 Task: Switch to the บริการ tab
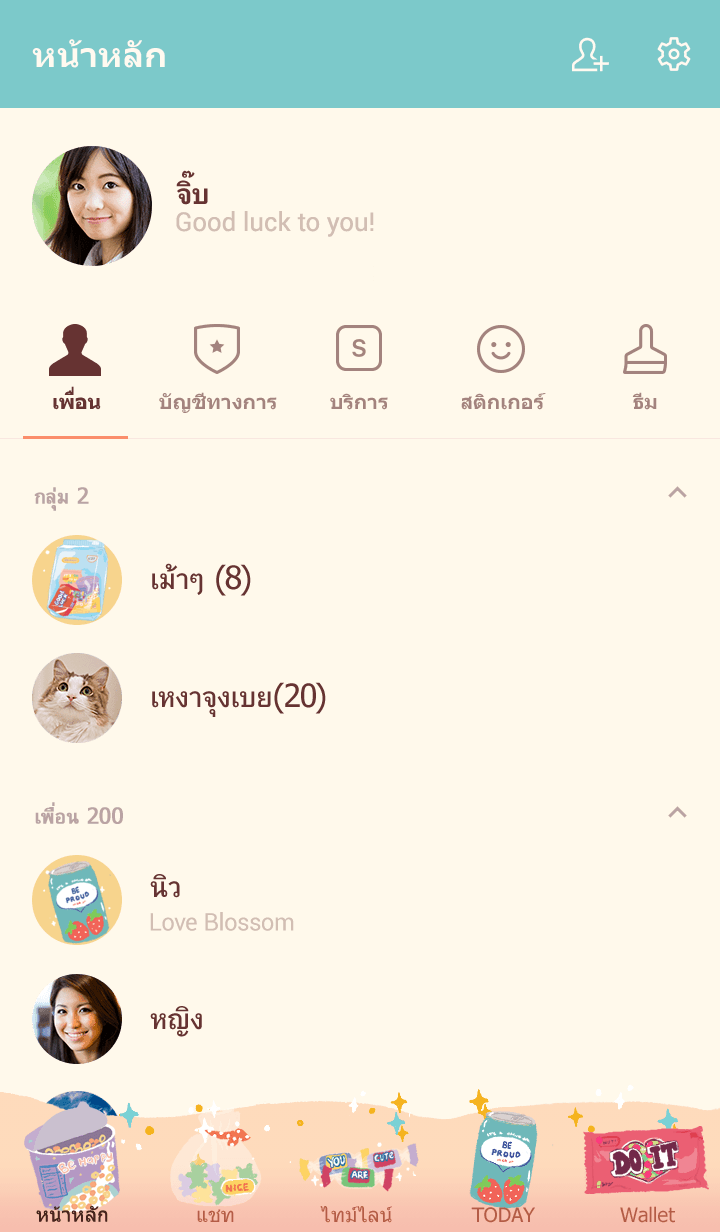[x=359, y=370]
